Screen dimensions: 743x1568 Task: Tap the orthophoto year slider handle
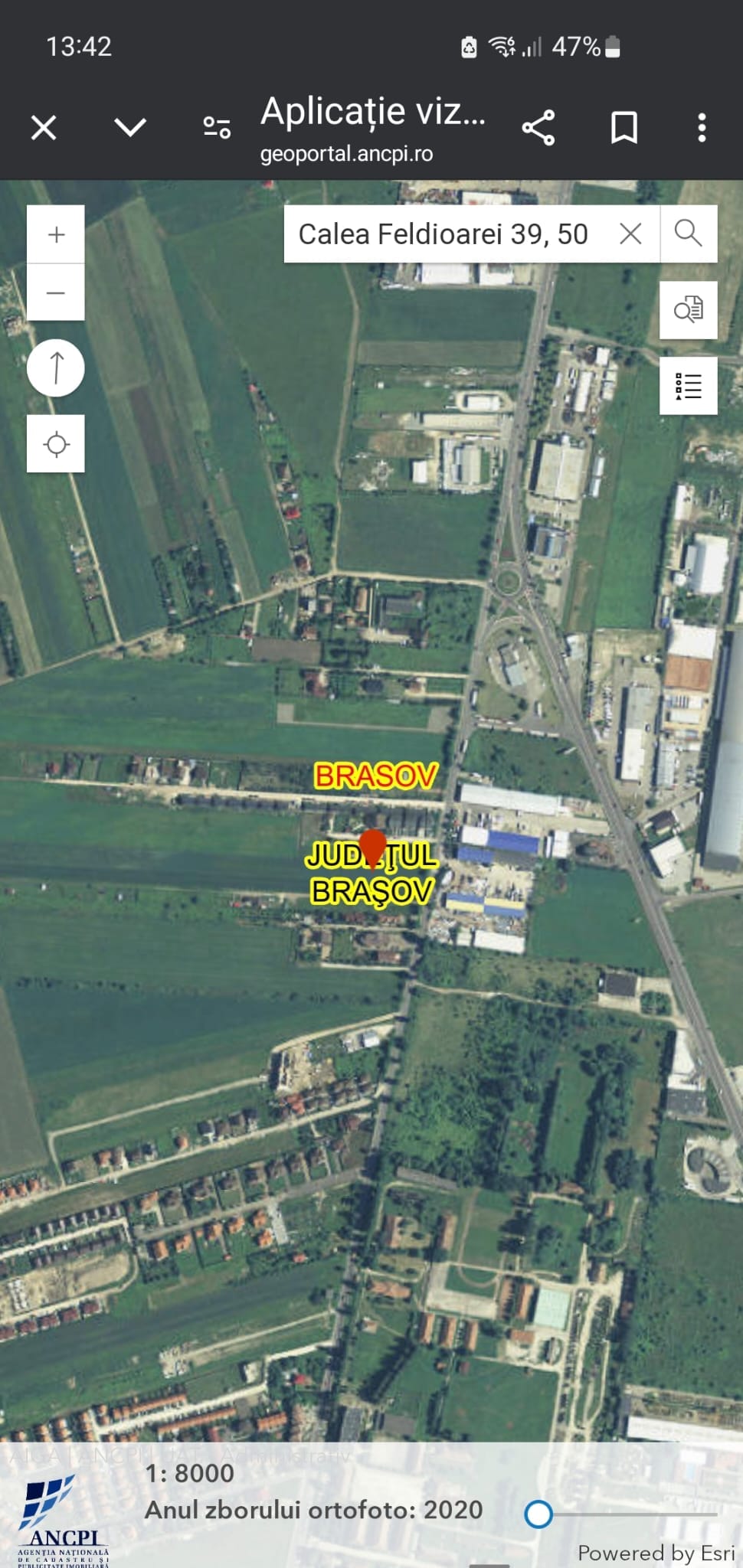point(538,1514)
